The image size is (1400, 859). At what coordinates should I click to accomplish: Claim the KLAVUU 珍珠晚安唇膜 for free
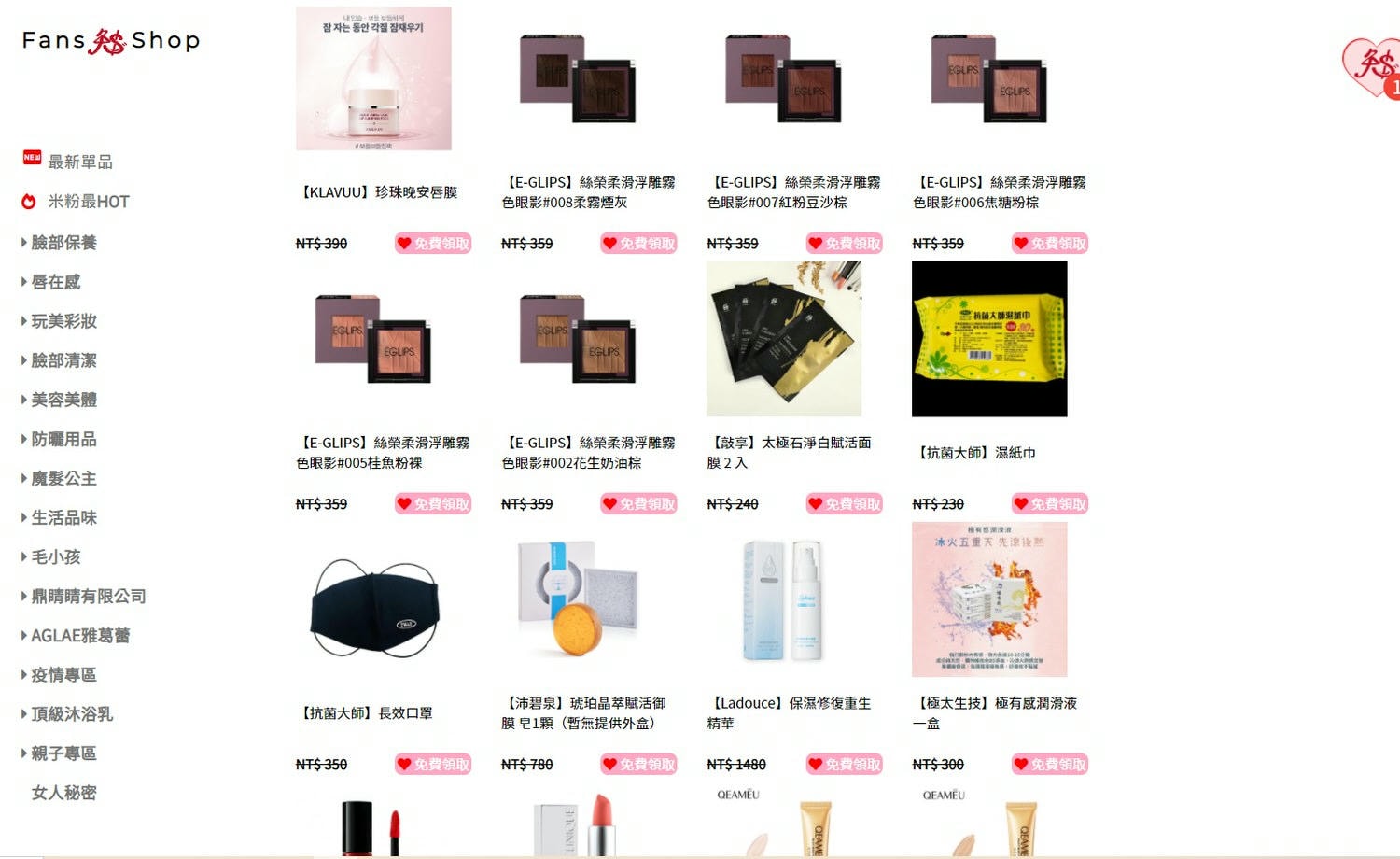[x=433, y=244]
